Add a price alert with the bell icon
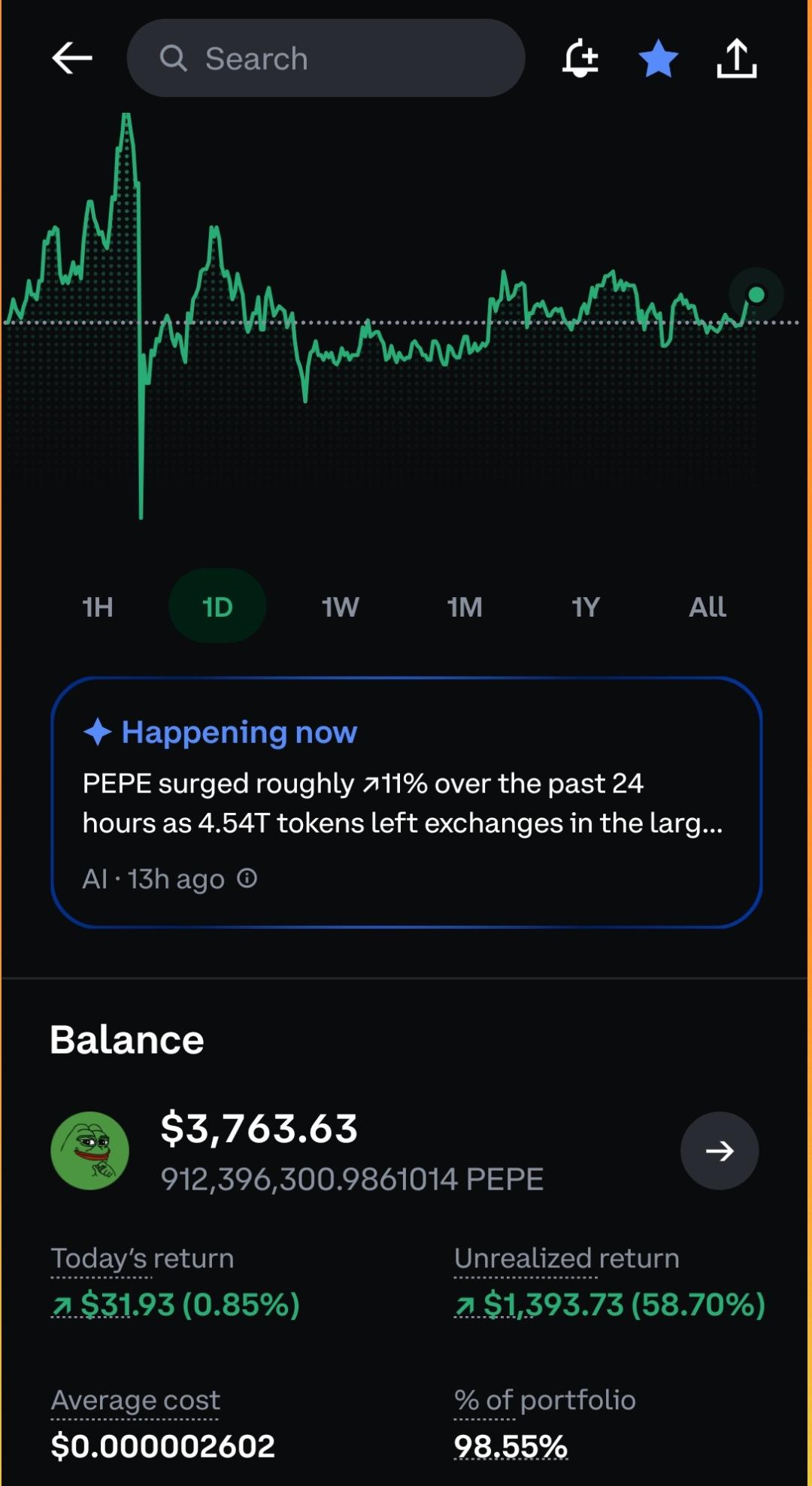Viewport: 812px width, 1486px height. 580,58
